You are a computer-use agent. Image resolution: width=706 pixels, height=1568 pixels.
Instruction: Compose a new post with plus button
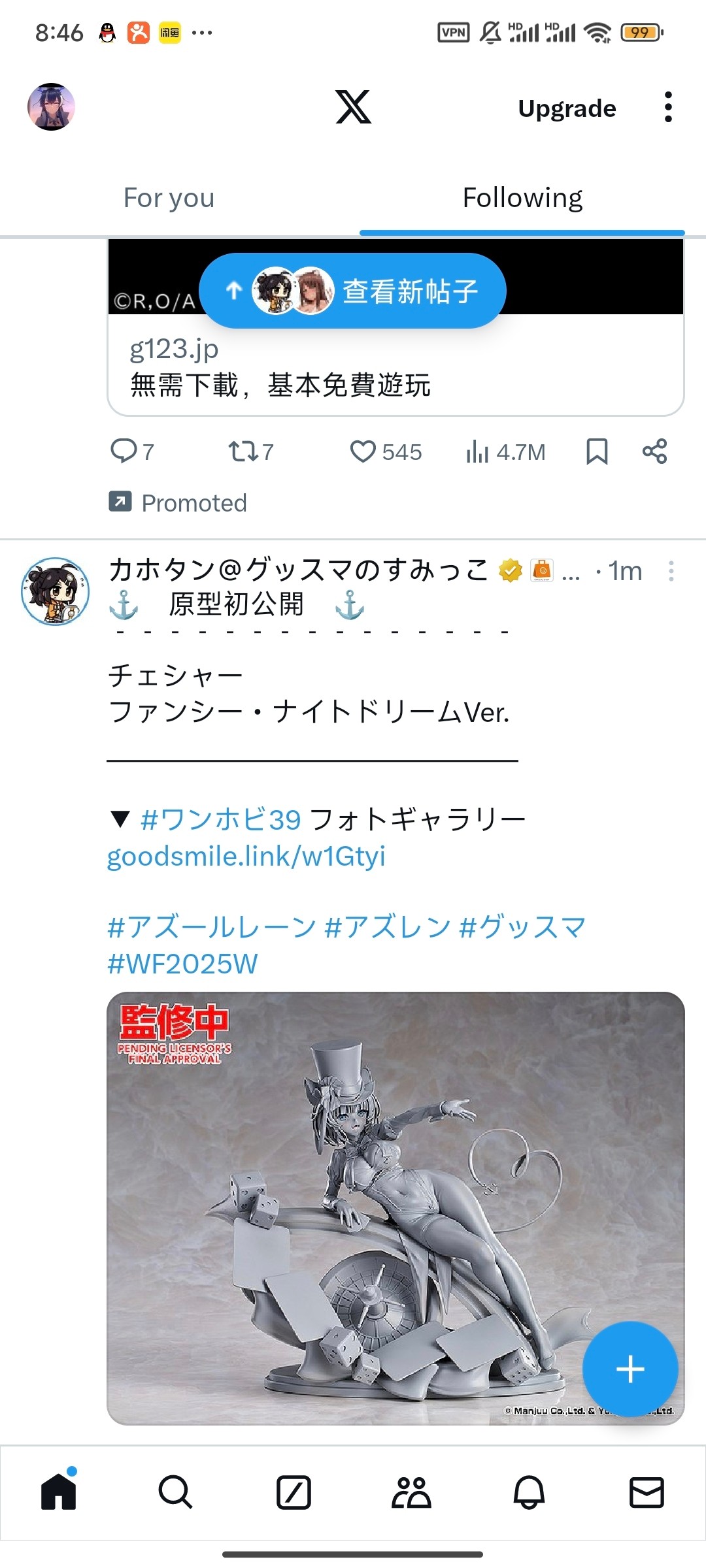[630, 1369]
